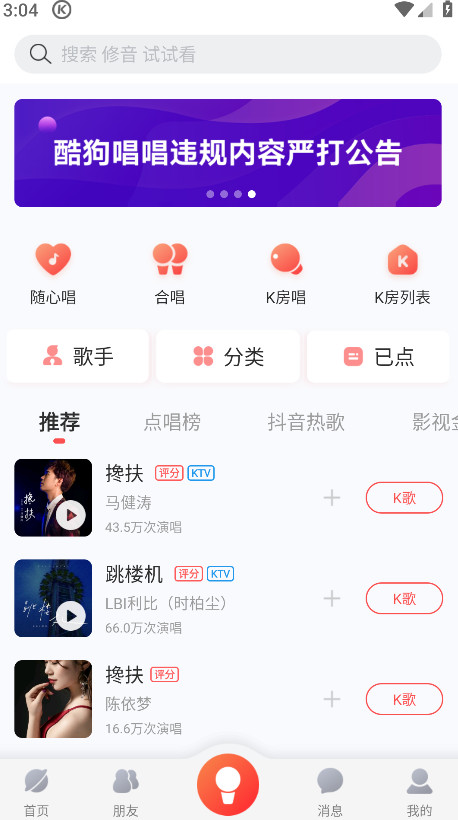Image resolution: width=458 pixels, height=820 pixels.
Task: Open 随心唱 feature
Action: point(53,274)
